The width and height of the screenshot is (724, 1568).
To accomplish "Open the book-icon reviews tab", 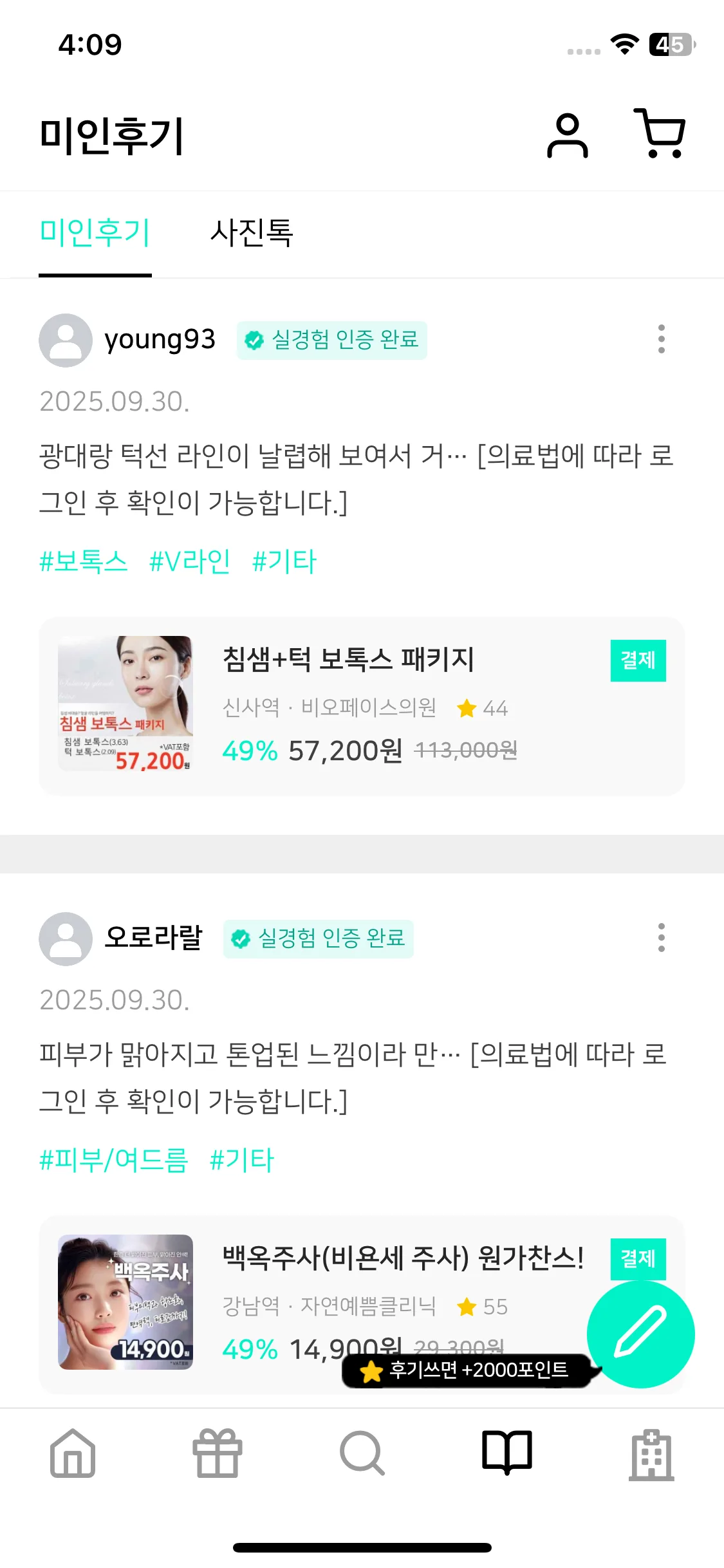I will pyautogui.click(x=507, y=1453).
